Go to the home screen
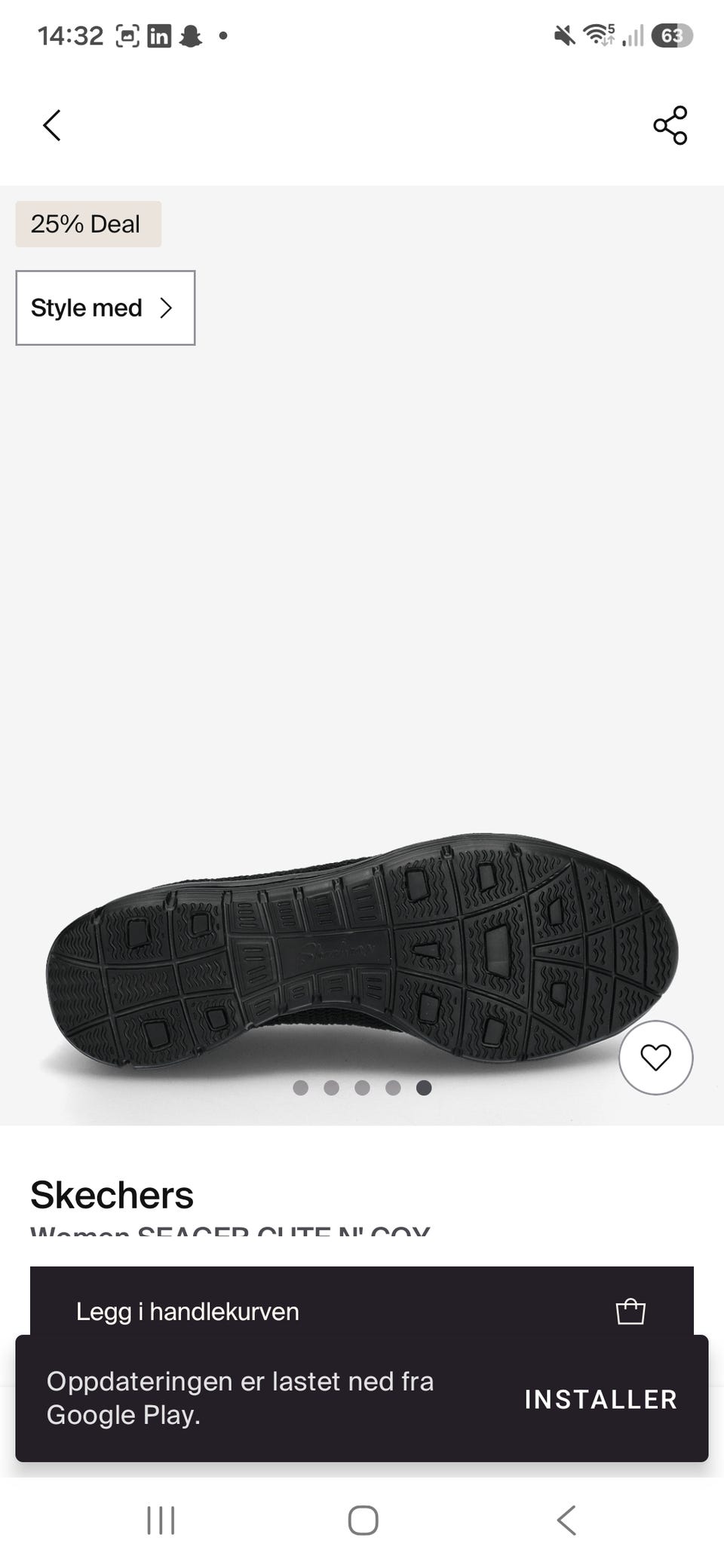Image resolution: width=724 pixels, height=1568 pixels. tap(363, 1520)
